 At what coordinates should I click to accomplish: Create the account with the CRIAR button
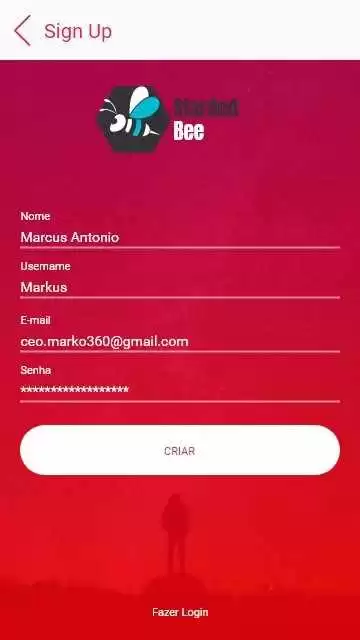180,450
